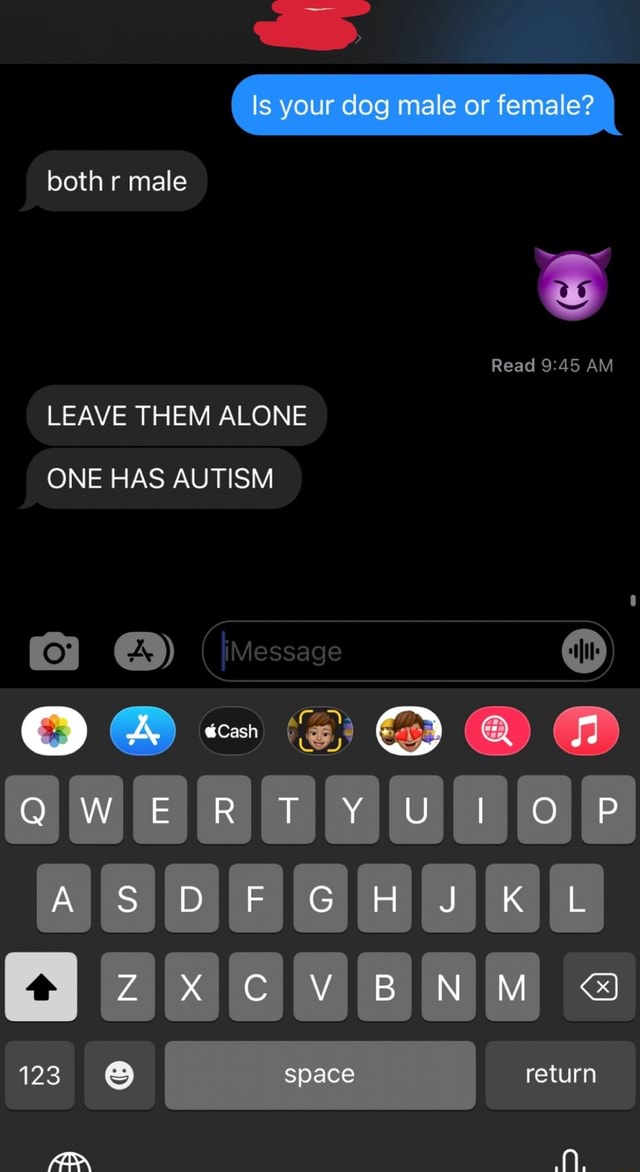Tap the space bar
The image size is (640, 1172).
320,1075
